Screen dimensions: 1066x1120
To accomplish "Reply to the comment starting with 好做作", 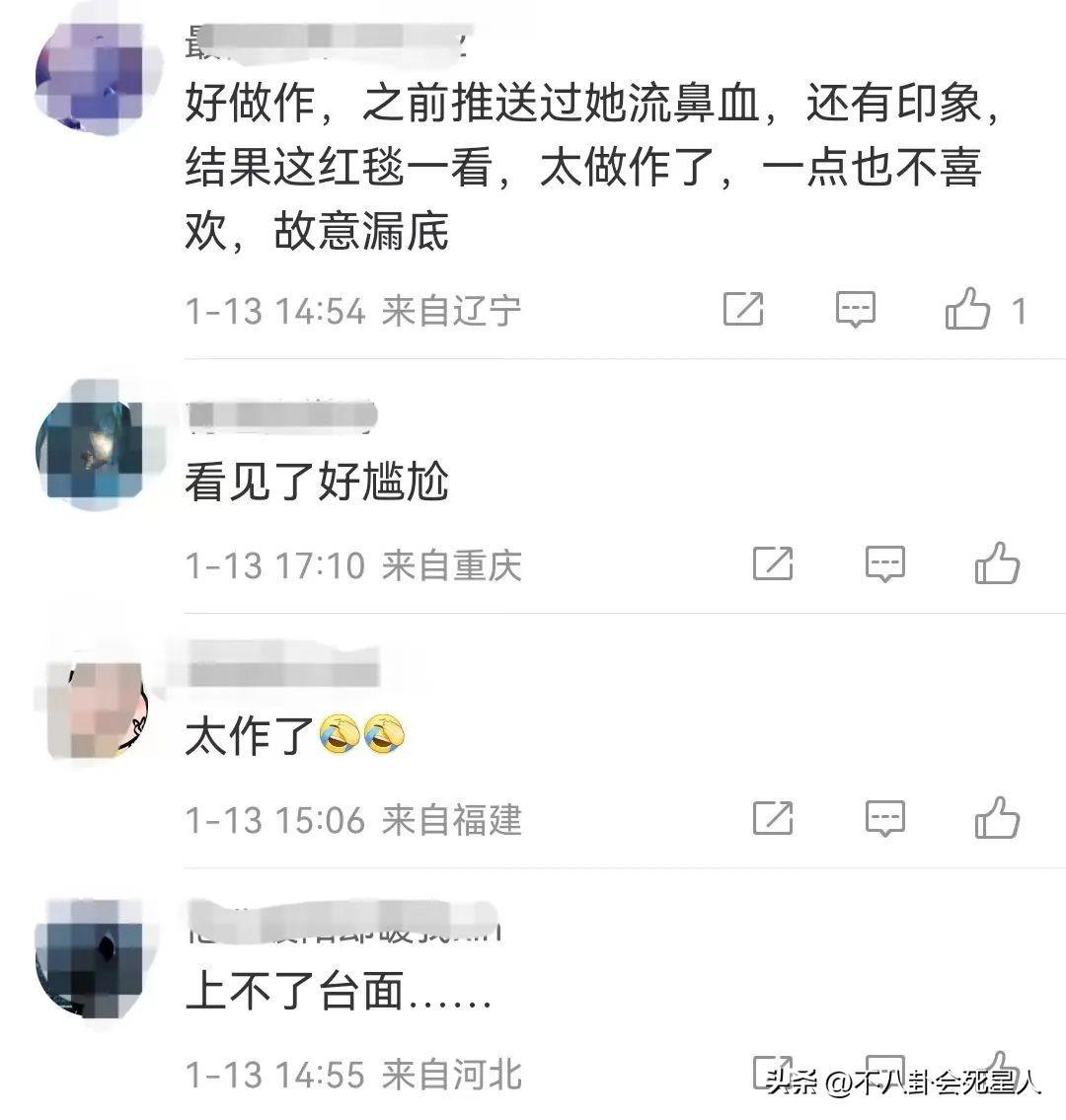I will 855,310.
